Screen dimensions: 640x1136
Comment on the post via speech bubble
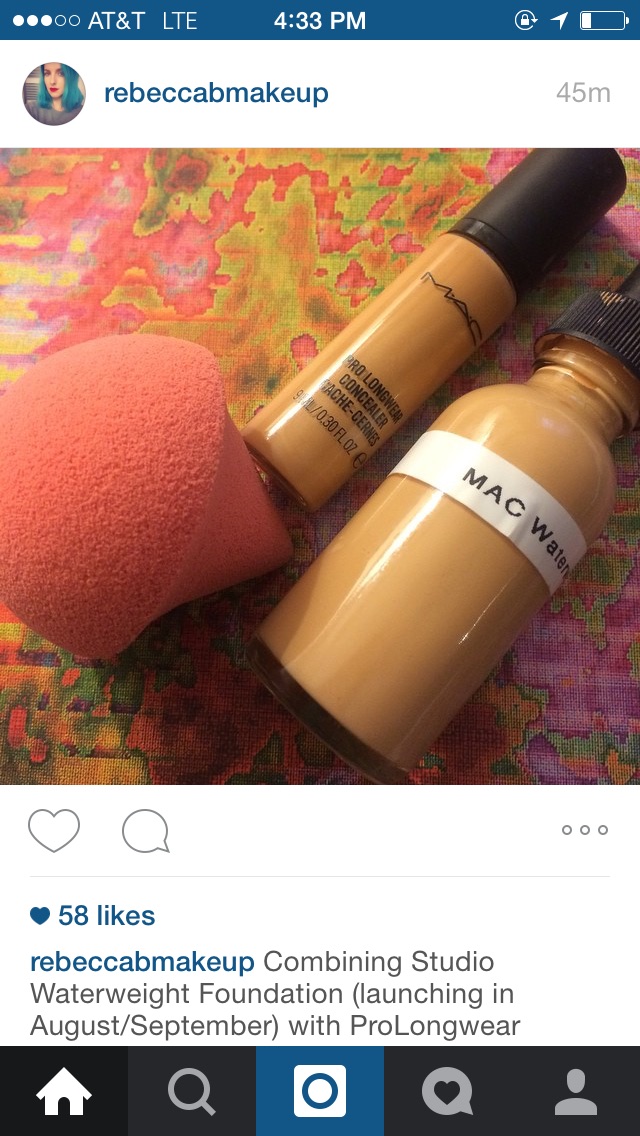[x=146, y=830]
